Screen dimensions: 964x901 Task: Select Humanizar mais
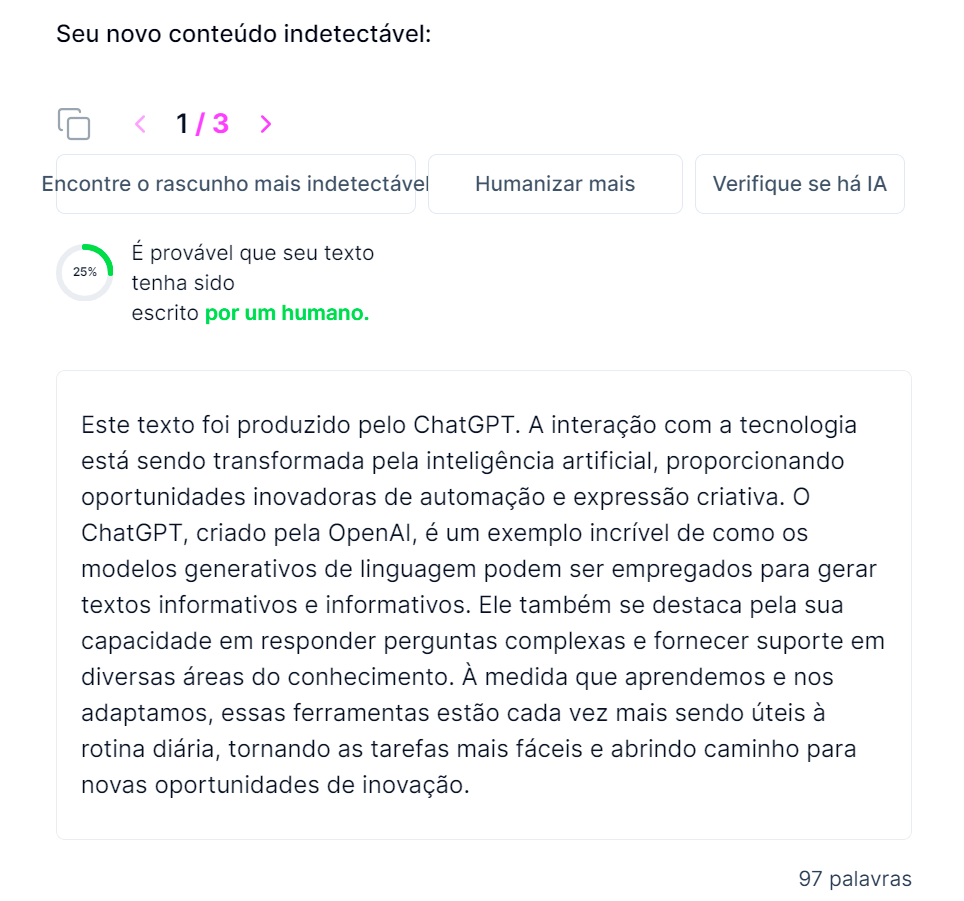pos(555,184)
